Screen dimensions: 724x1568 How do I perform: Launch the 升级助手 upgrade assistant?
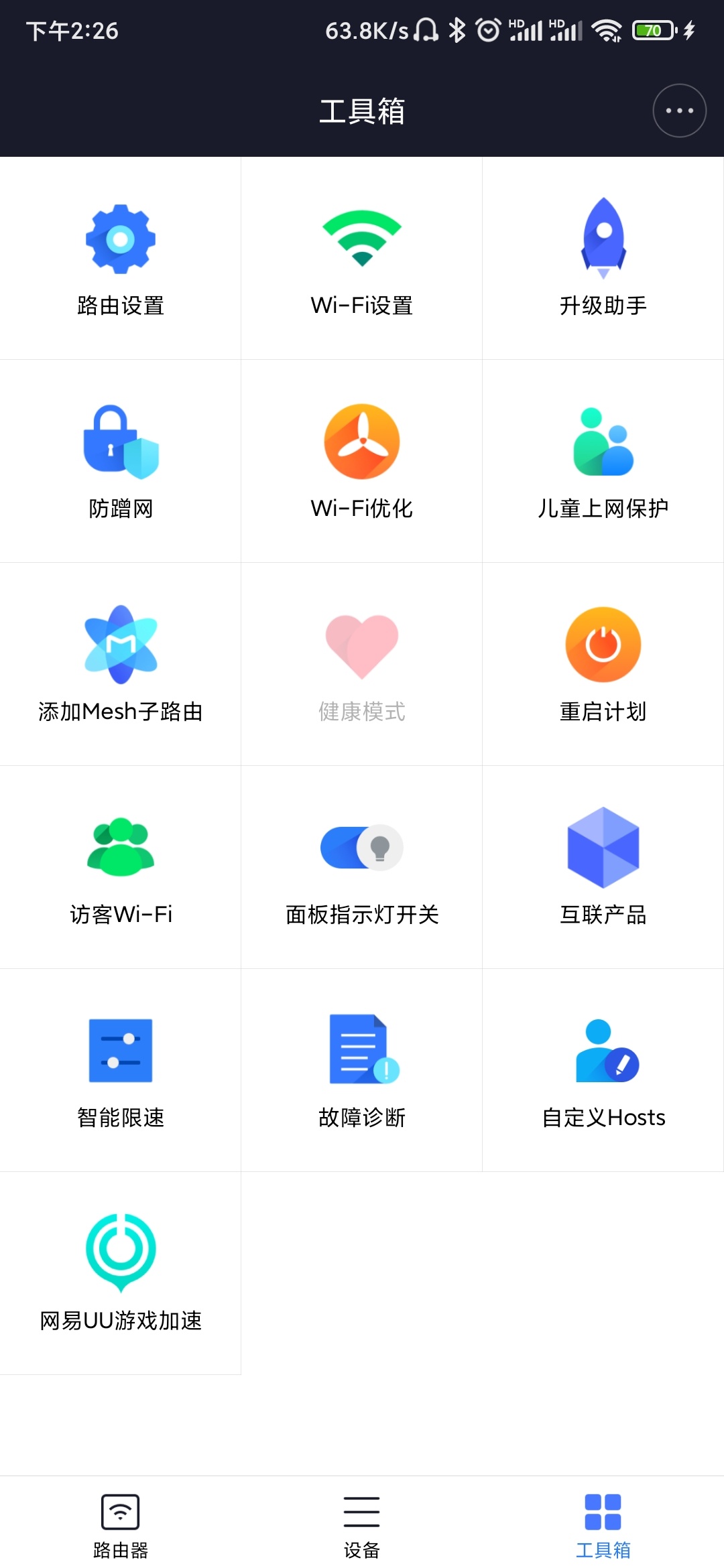pos(603,258)
